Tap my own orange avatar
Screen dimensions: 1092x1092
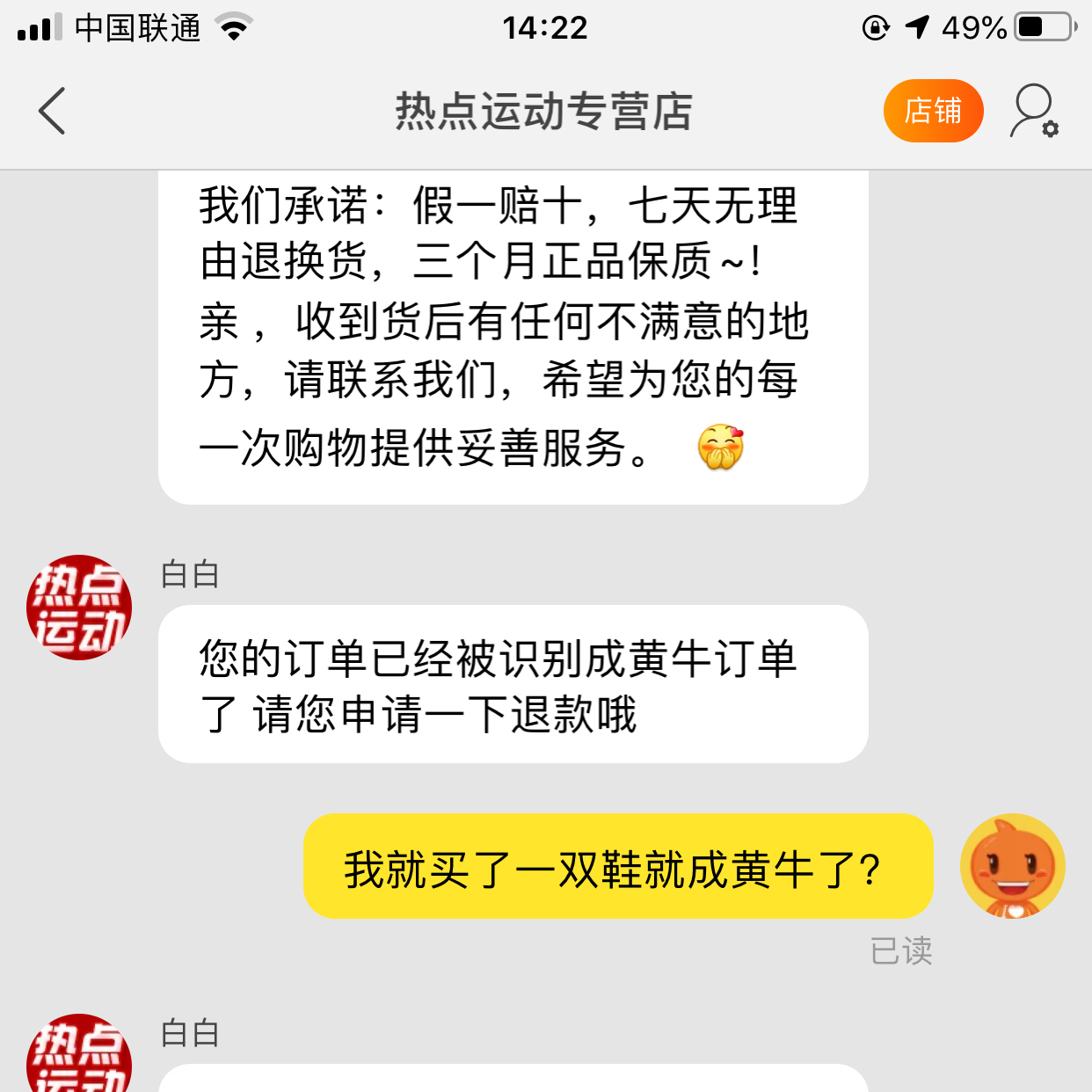pos(1012,866)
